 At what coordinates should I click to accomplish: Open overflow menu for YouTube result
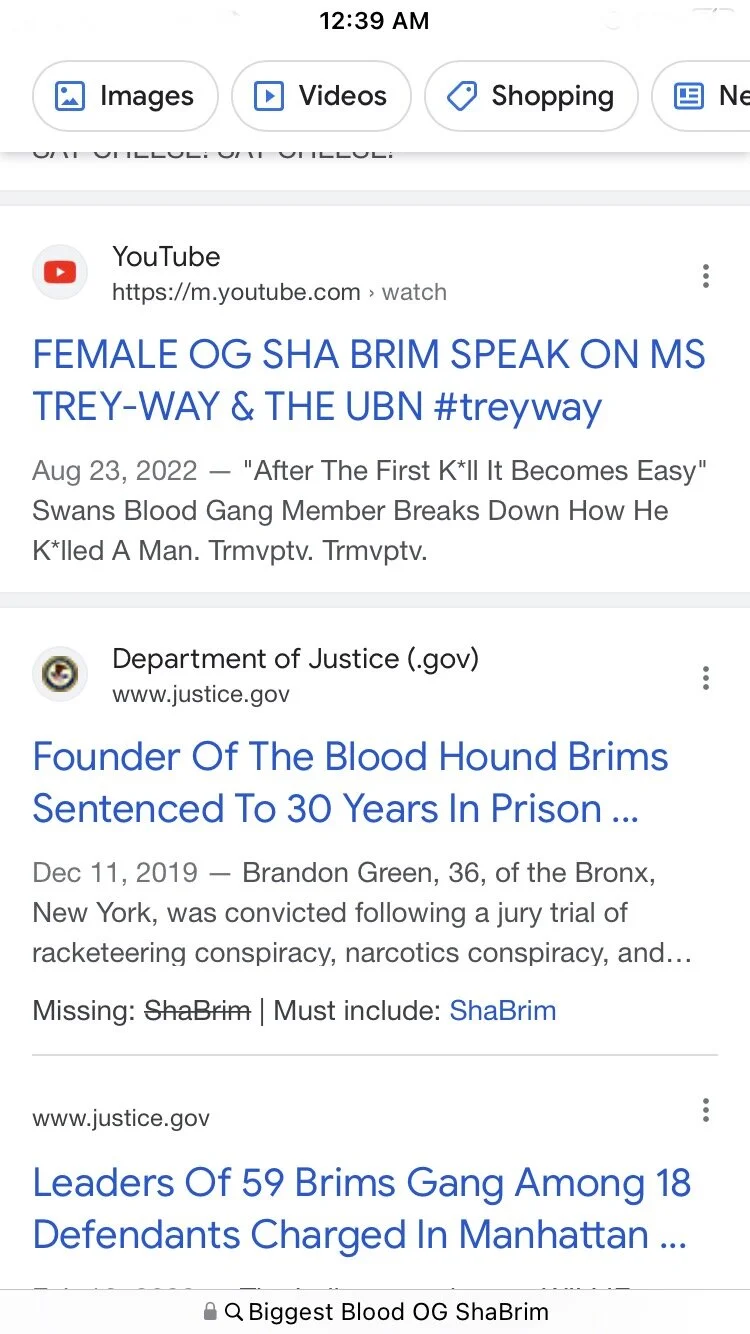coord(706,276)
